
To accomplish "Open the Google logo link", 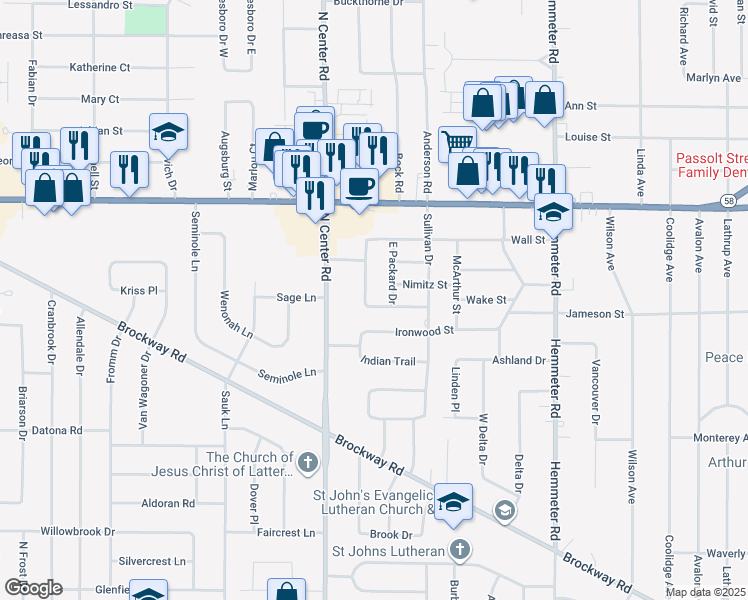I will point(33,588).
